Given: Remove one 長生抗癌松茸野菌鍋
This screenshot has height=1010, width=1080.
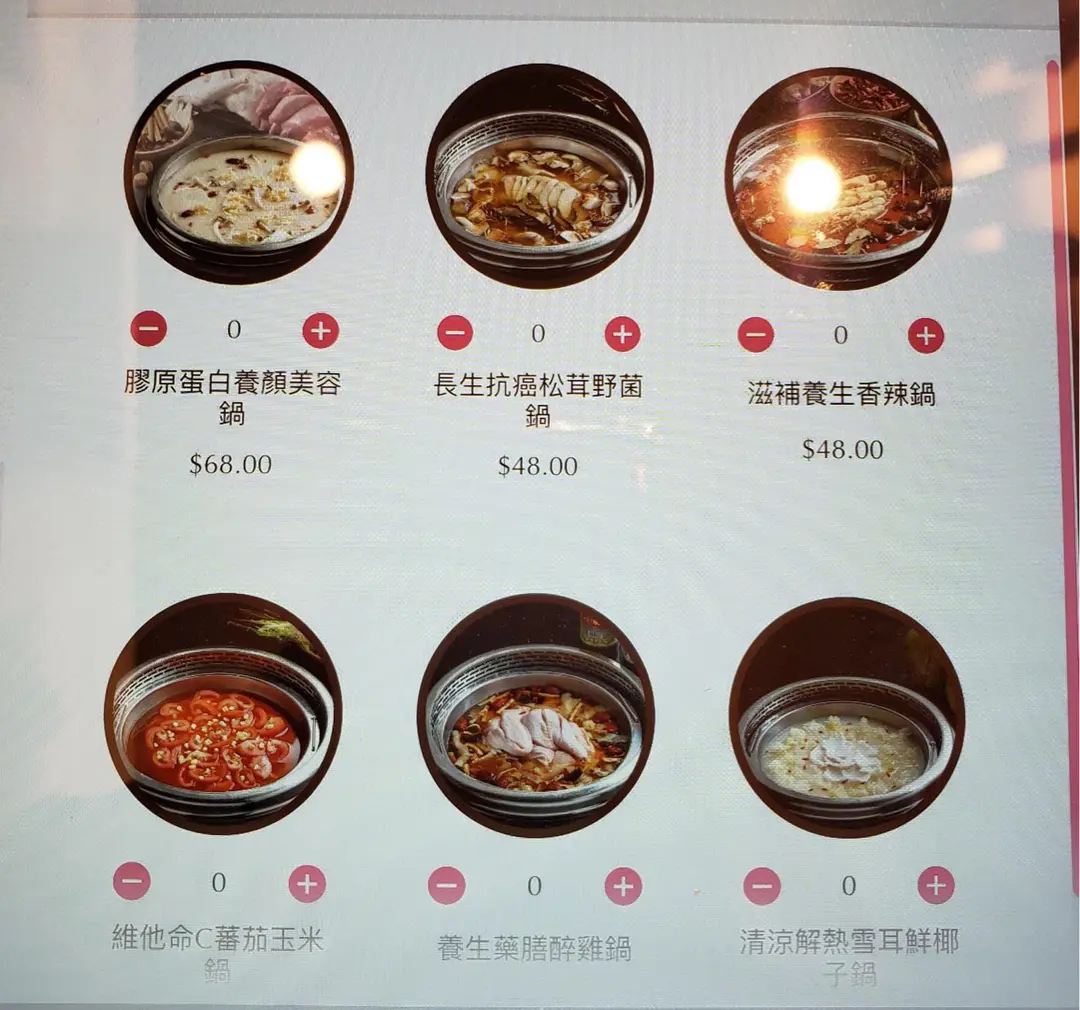Looking at the screenshot, I should pos(455,333).
